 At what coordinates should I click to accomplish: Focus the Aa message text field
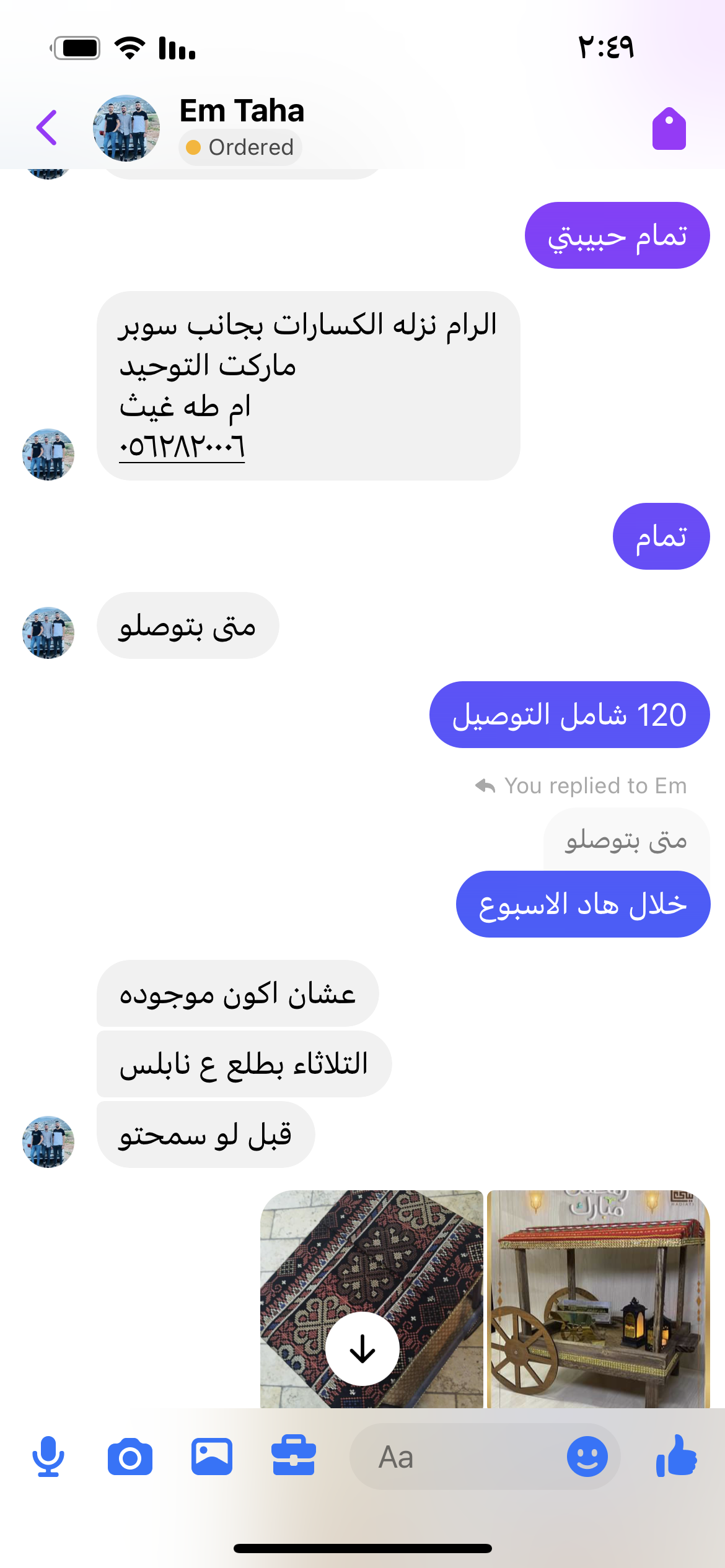tap(459, 1457)
